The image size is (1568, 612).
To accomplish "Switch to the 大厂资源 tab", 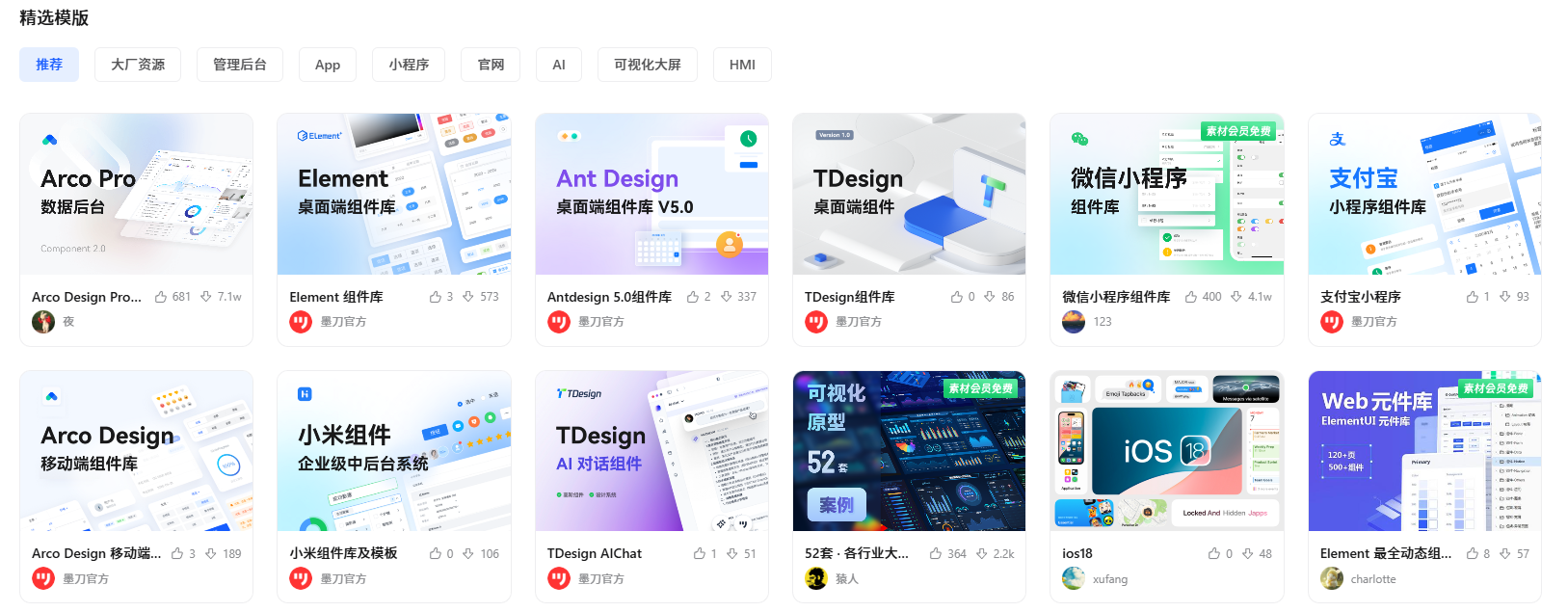I will (138, 65).
